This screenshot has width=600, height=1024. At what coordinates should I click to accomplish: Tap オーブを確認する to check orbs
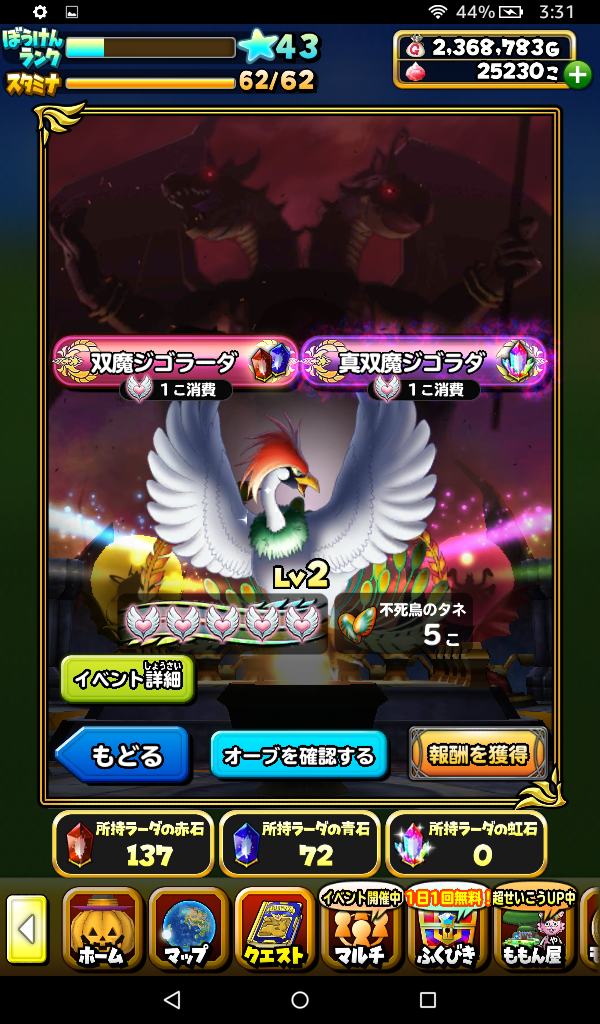pyautogui.click(x=298, y=755)
